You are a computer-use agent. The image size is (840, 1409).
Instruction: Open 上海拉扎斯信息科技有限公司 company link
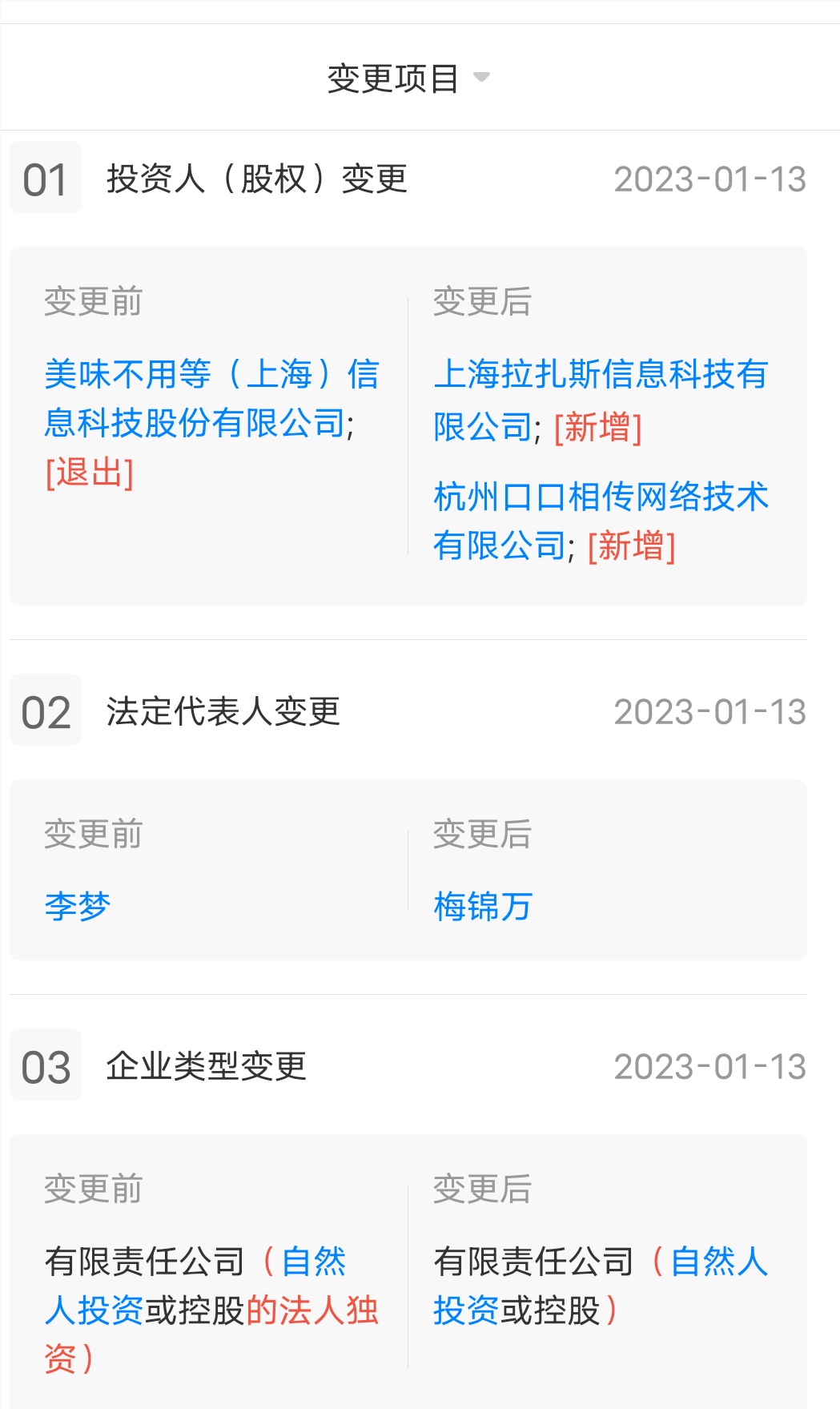click(601, 399)
